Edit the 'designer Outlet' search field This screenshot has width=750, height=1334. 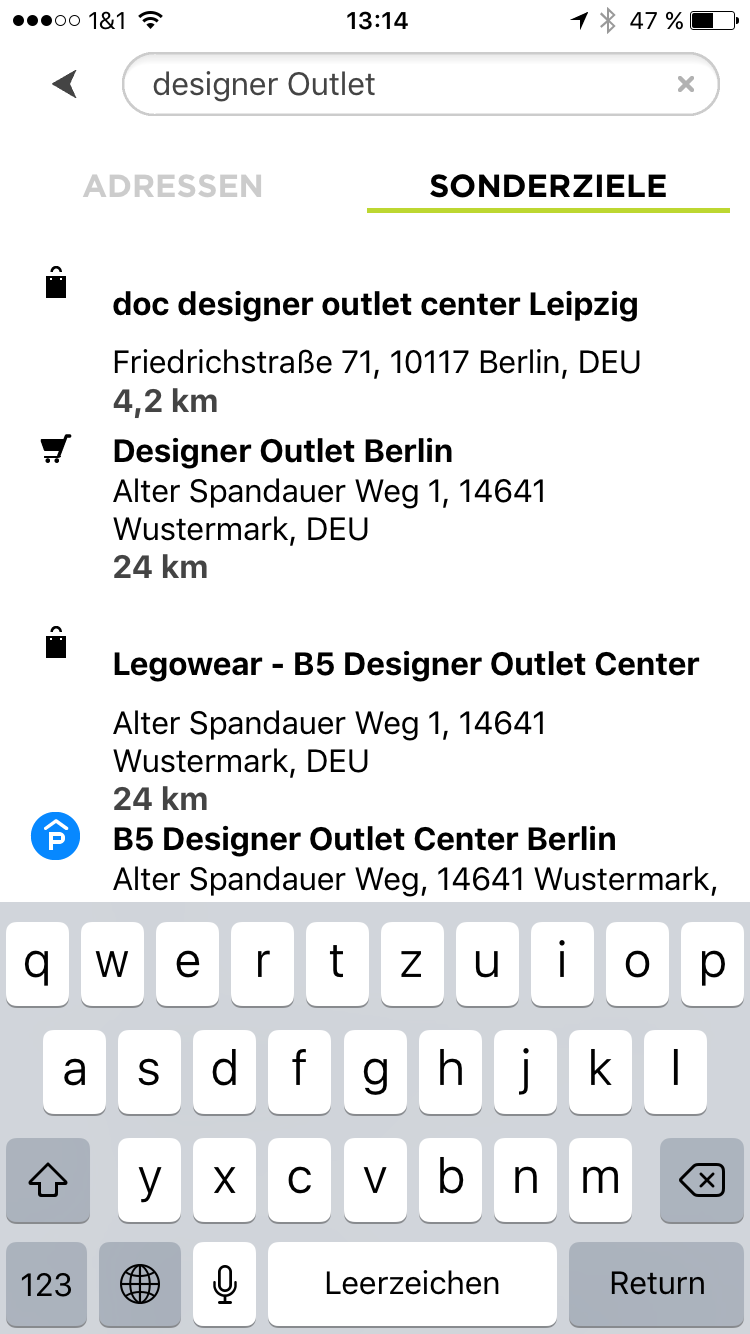coord(400,85)
